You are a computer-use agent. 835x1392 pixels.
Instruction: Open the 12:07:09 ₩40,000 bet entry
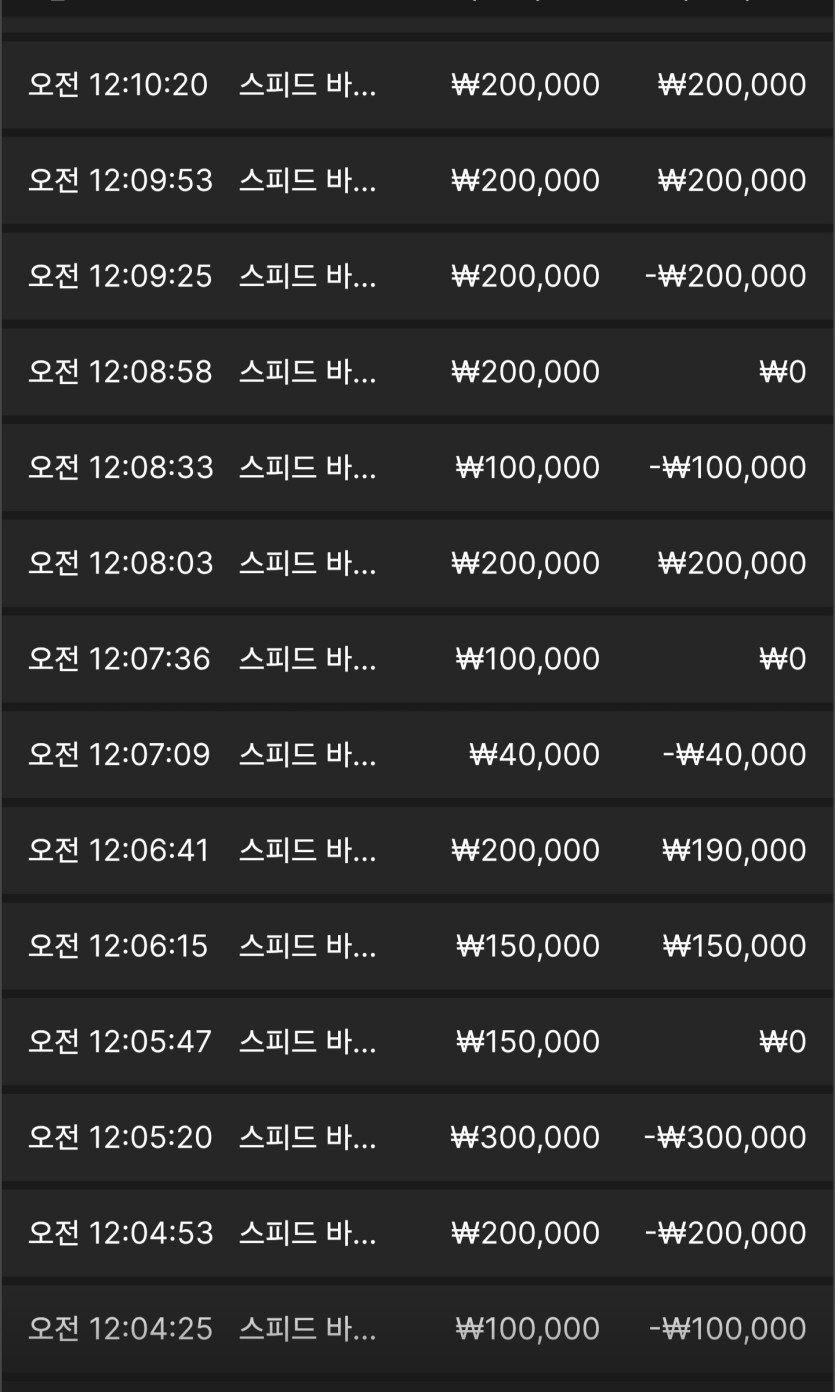click(x=417, y=755)
